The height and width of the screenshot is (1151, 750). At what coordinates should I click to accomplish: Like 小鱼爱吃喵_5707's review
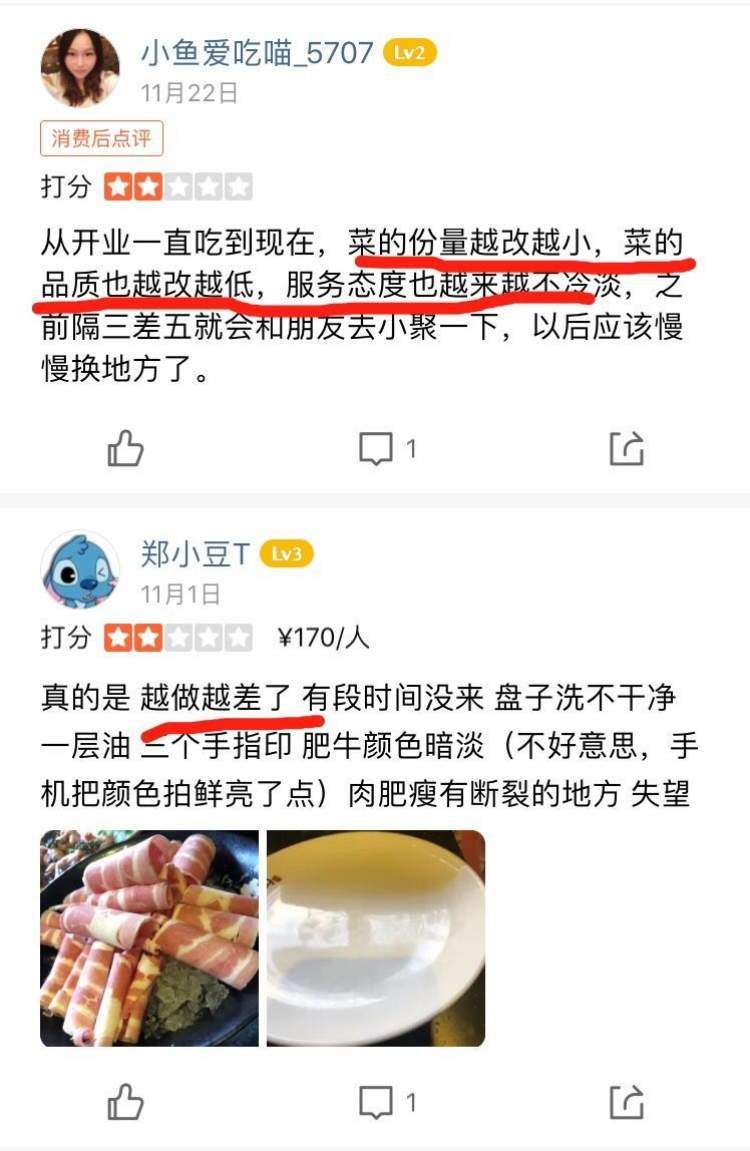pyautogui.click(x=125, y=449)
